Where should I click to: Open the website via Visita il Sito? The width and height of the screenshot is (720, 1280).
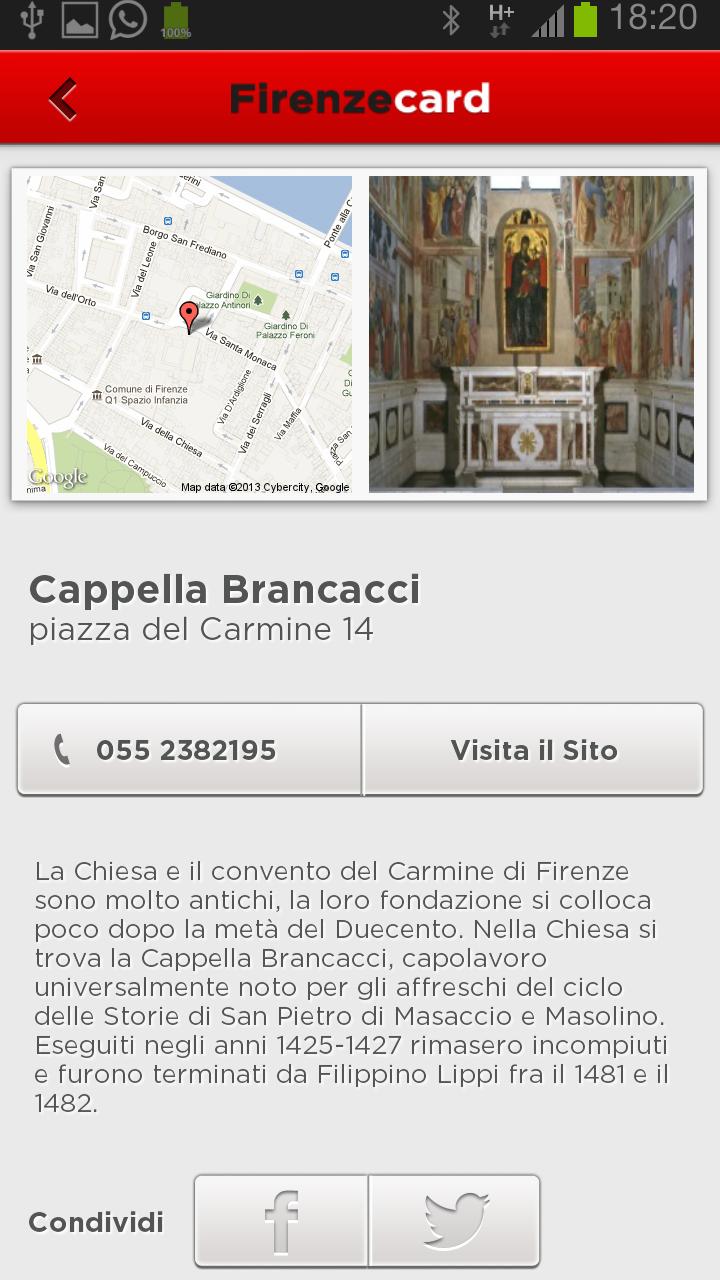533,748
